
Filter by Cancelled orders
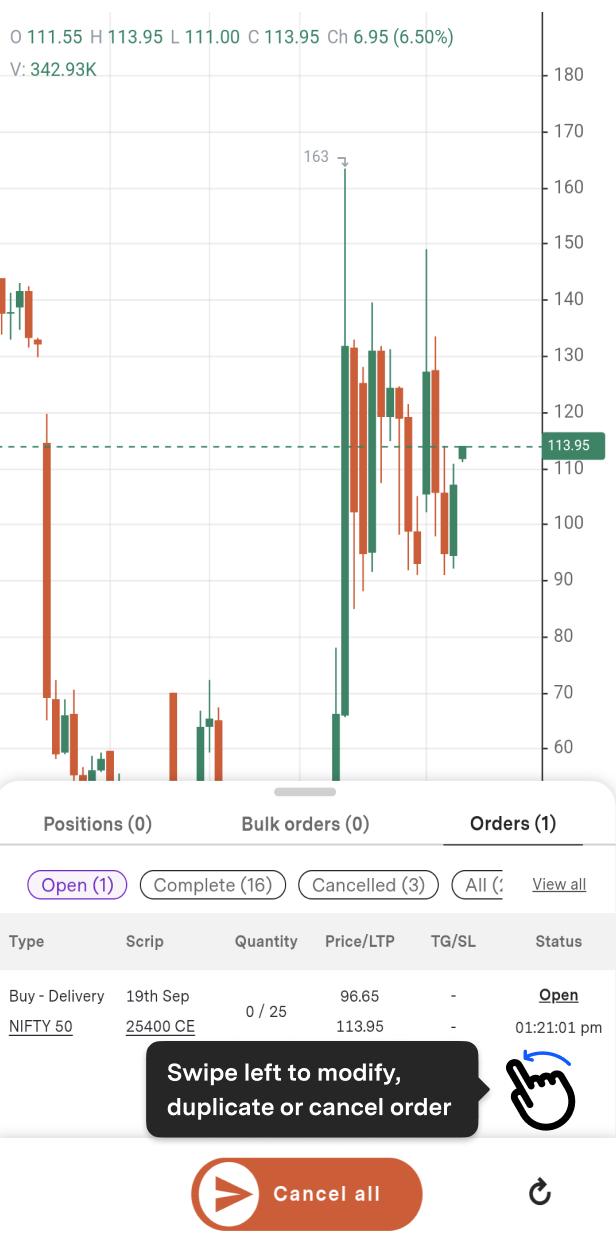pos(368,885)
